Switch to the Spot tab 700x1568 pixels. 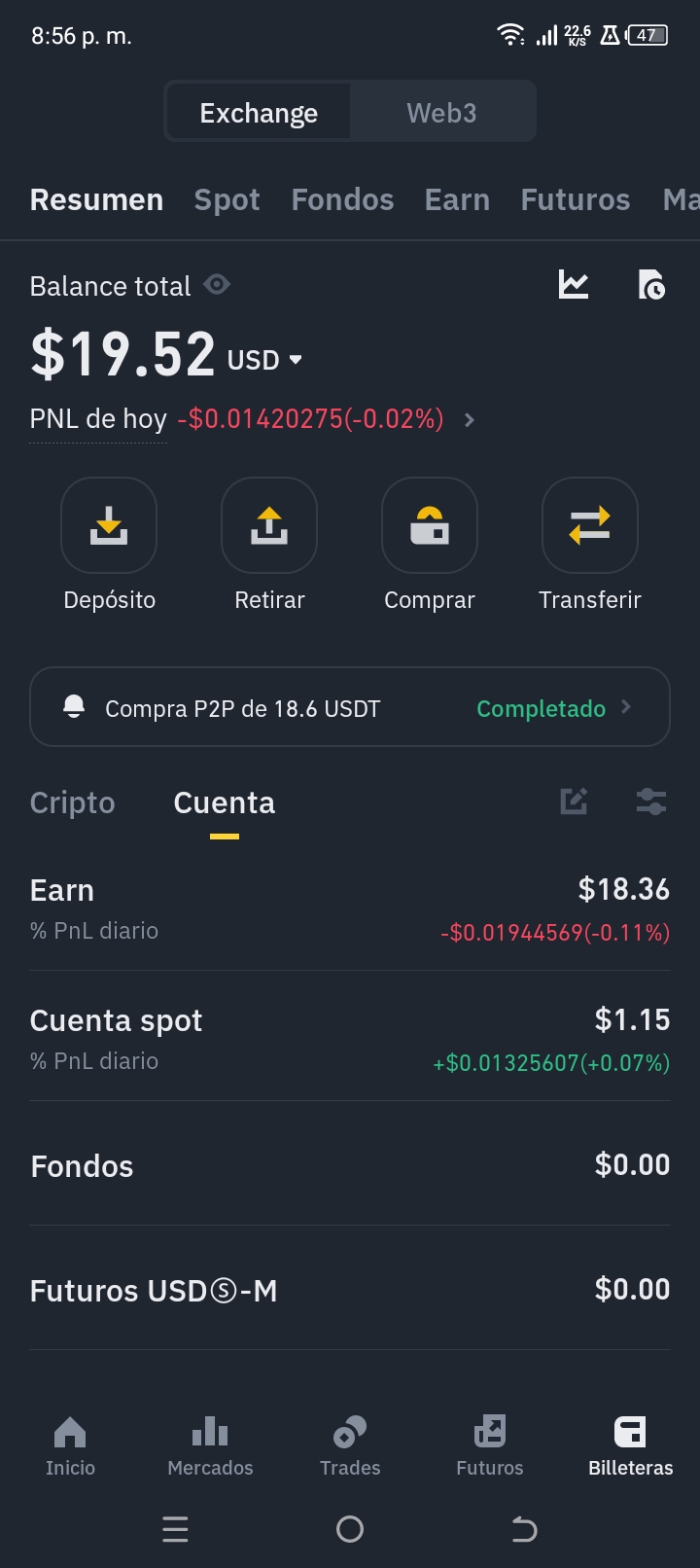227,199
